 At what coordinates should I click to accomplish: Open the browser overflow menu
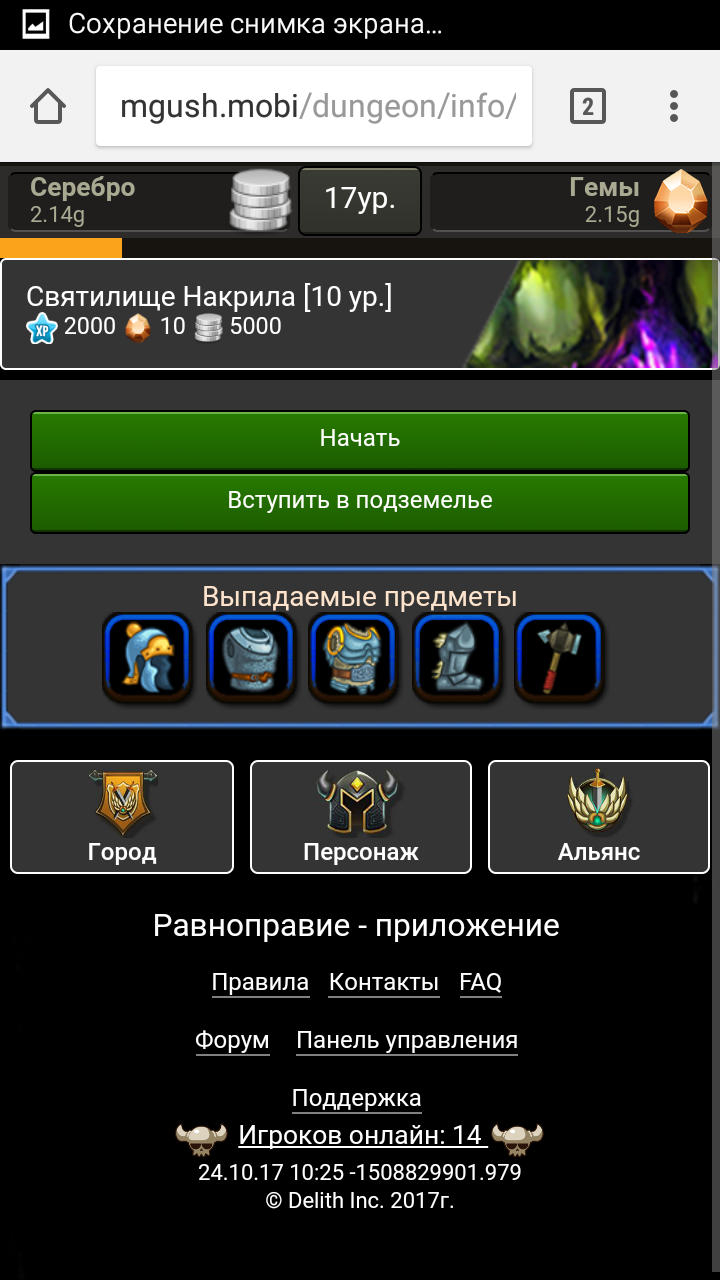(674, 106)
